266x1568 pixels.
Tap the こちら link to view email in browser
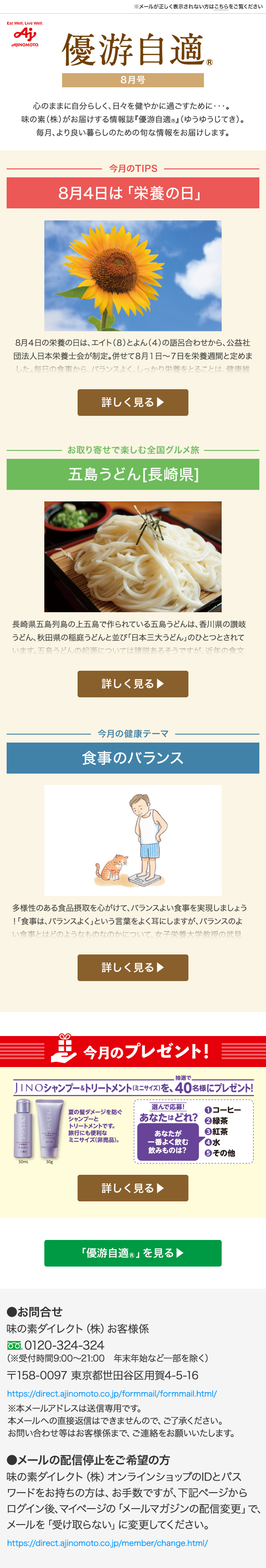pos(221,7)
